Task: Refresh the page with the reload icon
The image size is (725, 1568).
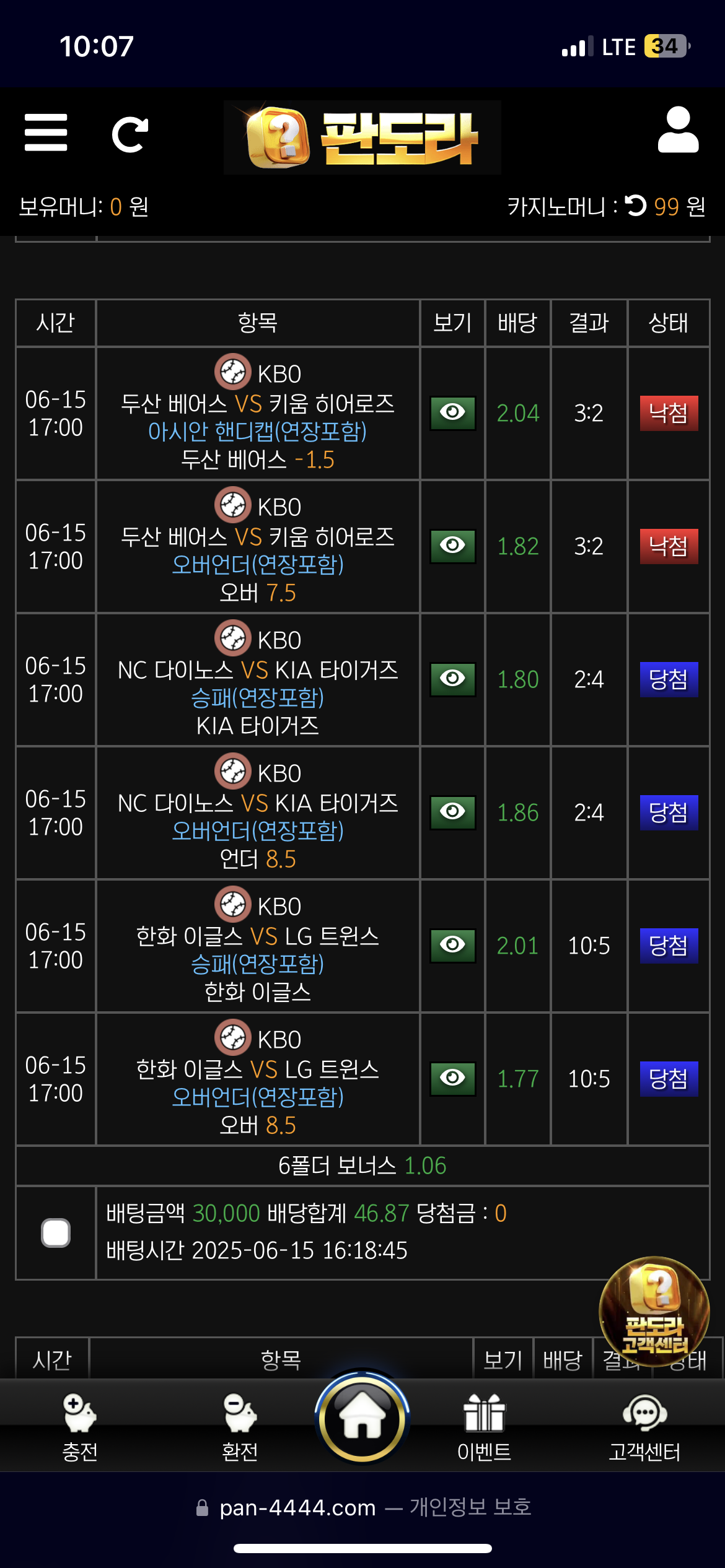Action: click(130, 134)
